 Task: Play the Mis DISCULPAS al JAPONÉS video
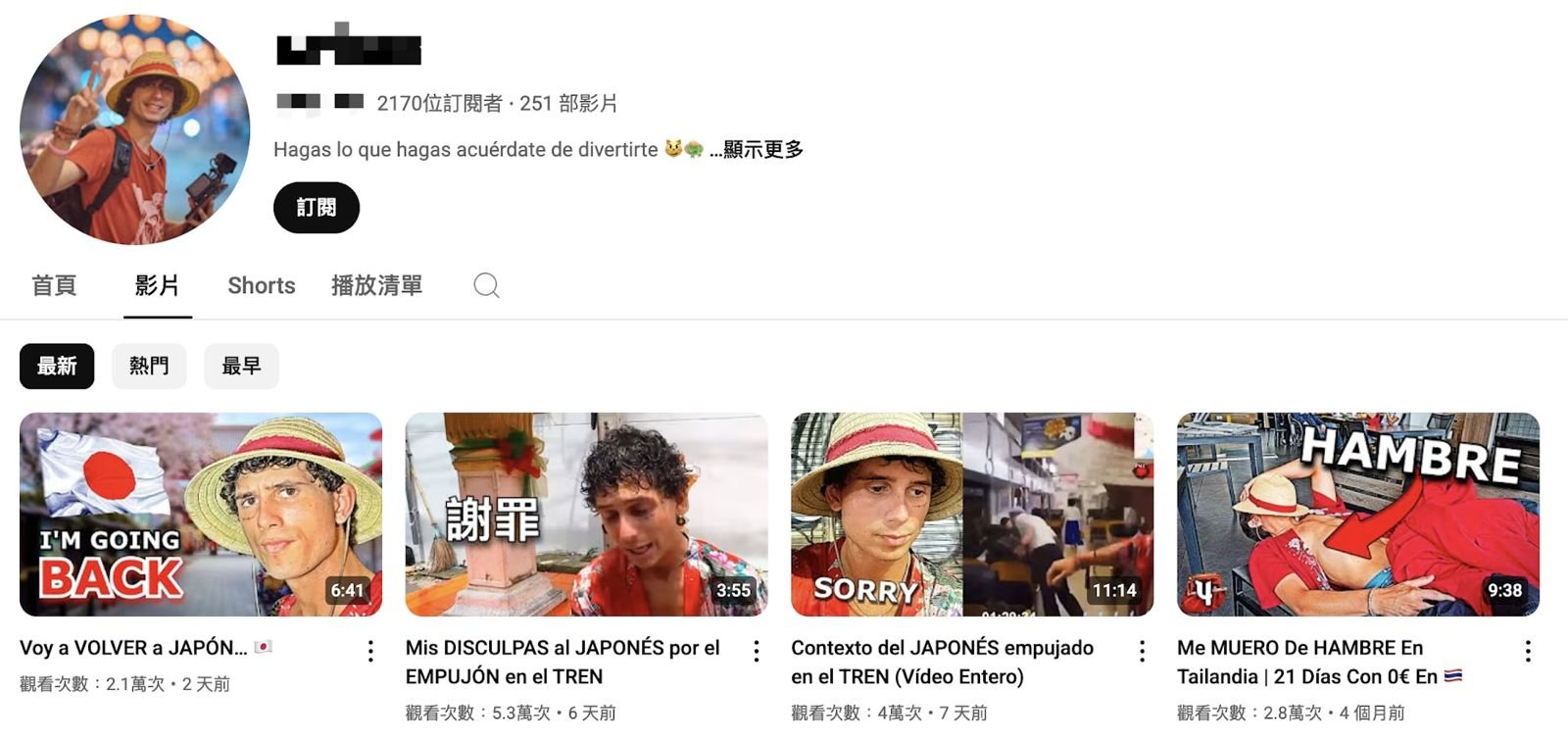586,515
